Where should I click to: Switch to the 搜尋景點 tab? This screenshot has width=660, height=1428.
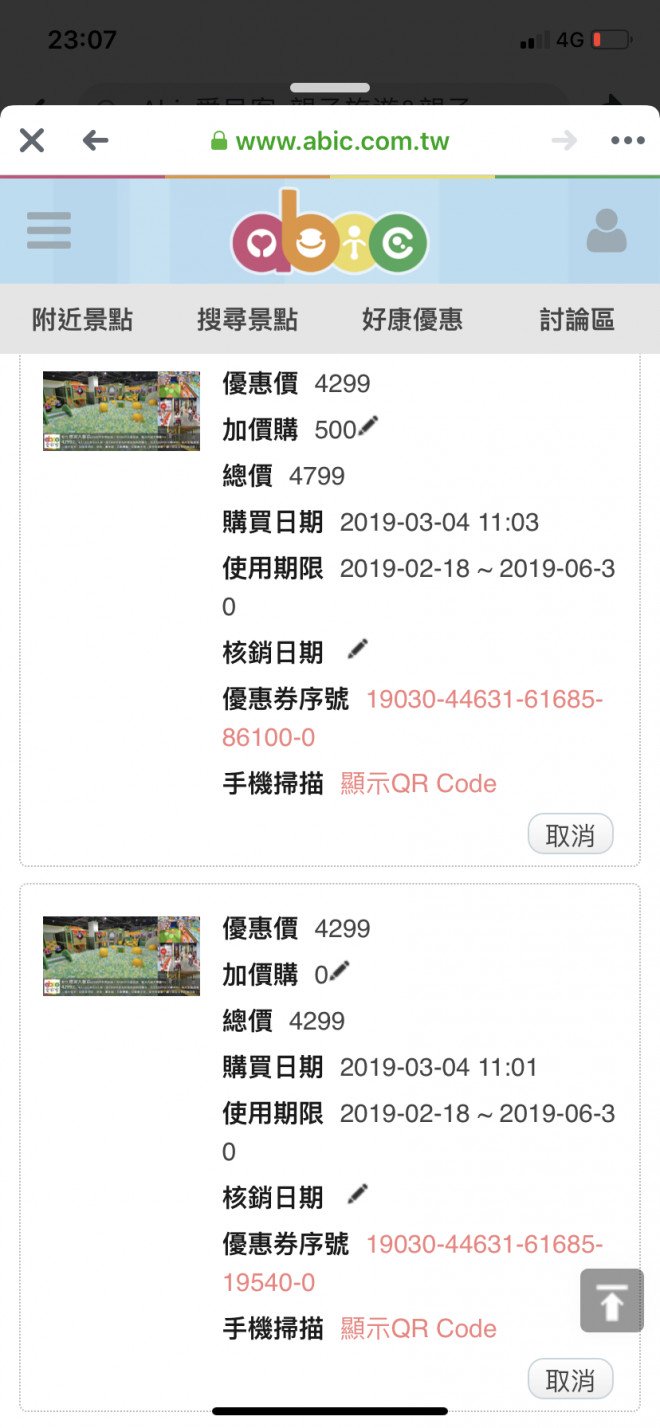tap(248, 320)
